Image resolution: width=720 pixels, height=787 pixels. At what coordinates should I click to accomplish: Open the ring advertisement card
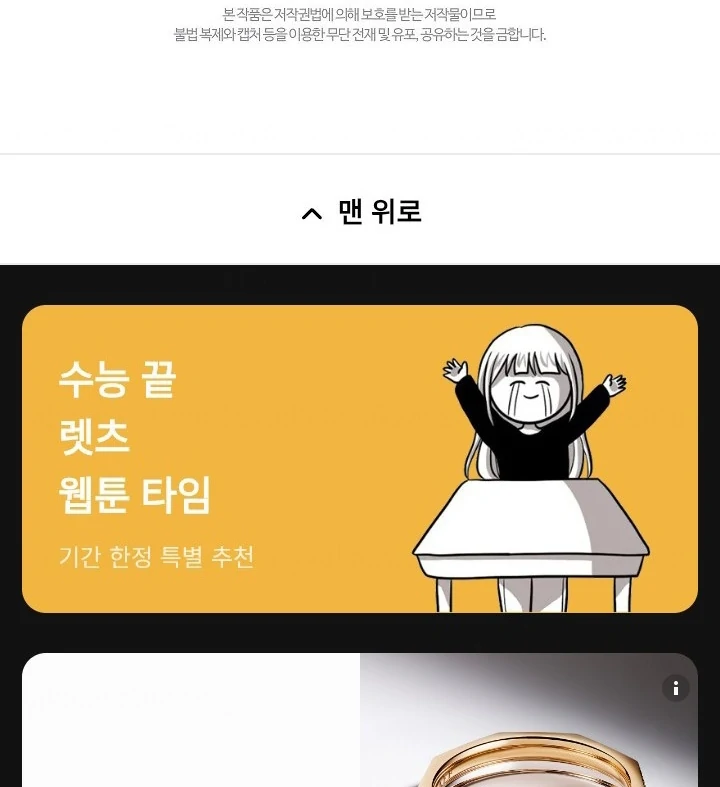point(360,720)
